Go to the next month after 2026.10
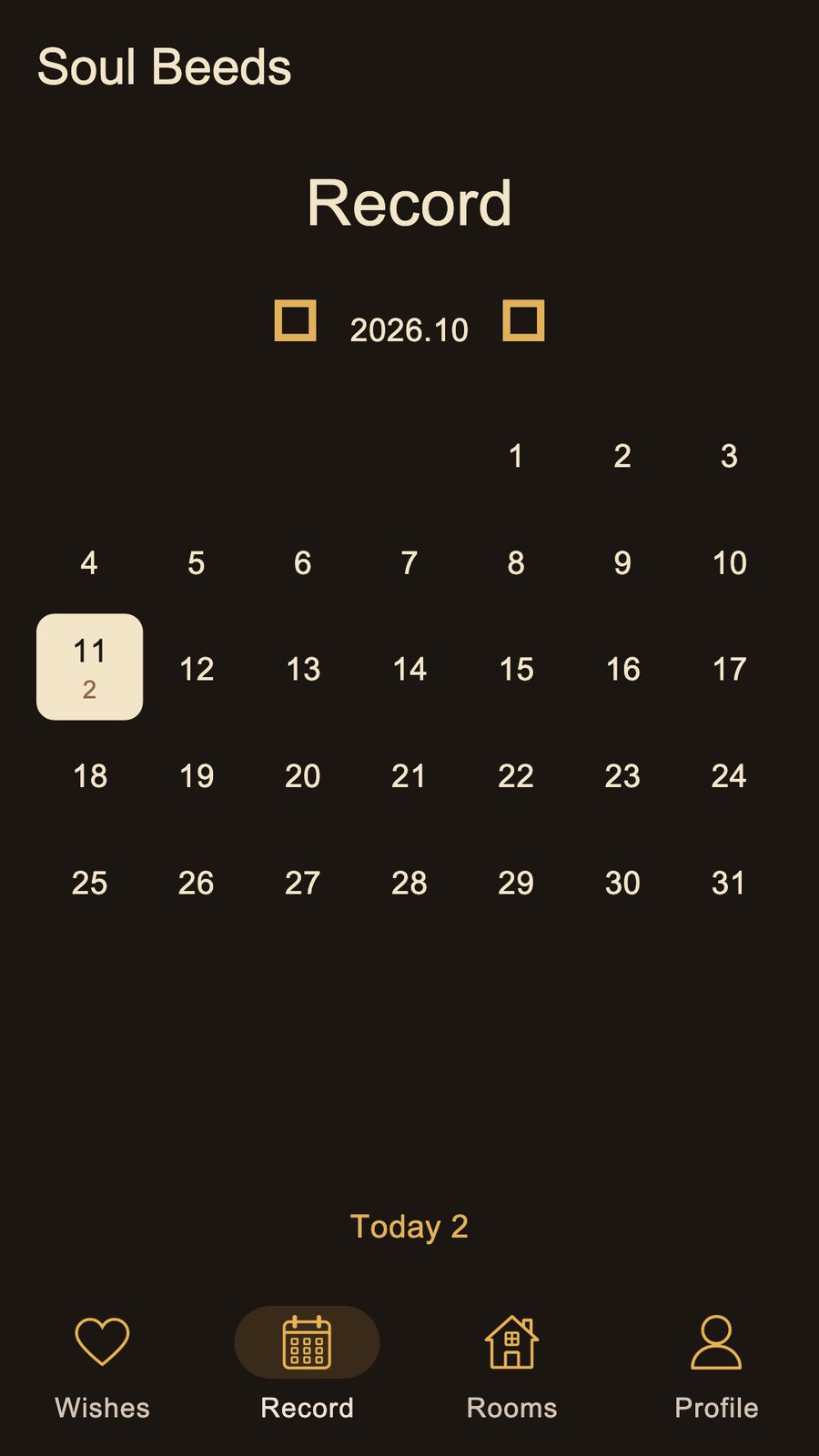819x1456 pixels. [x=523, y=321]
